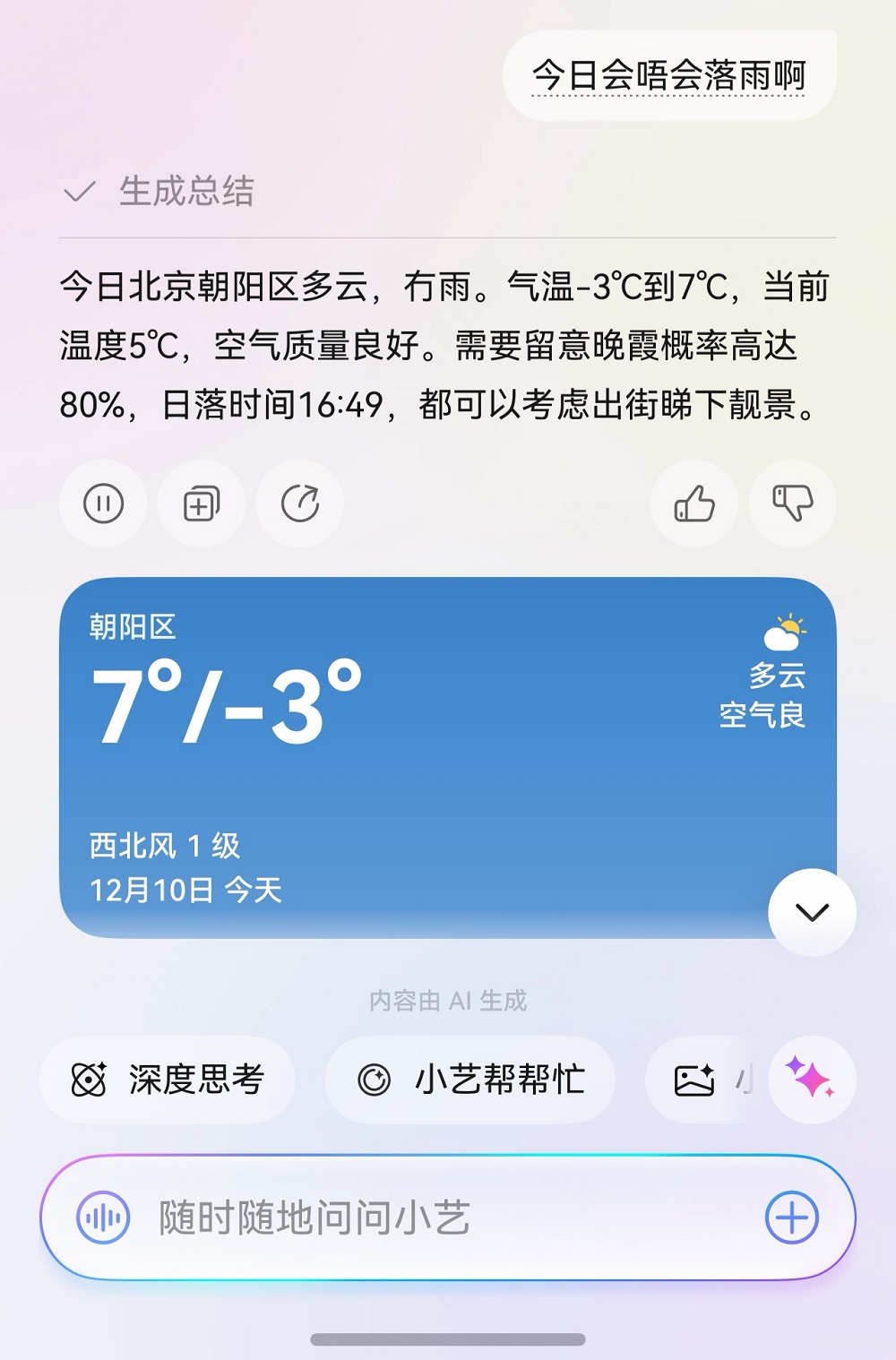This screenshot has height=1360, width=896.
Task: Expand the weather card details chevron
Action: [x=811, y=911]
